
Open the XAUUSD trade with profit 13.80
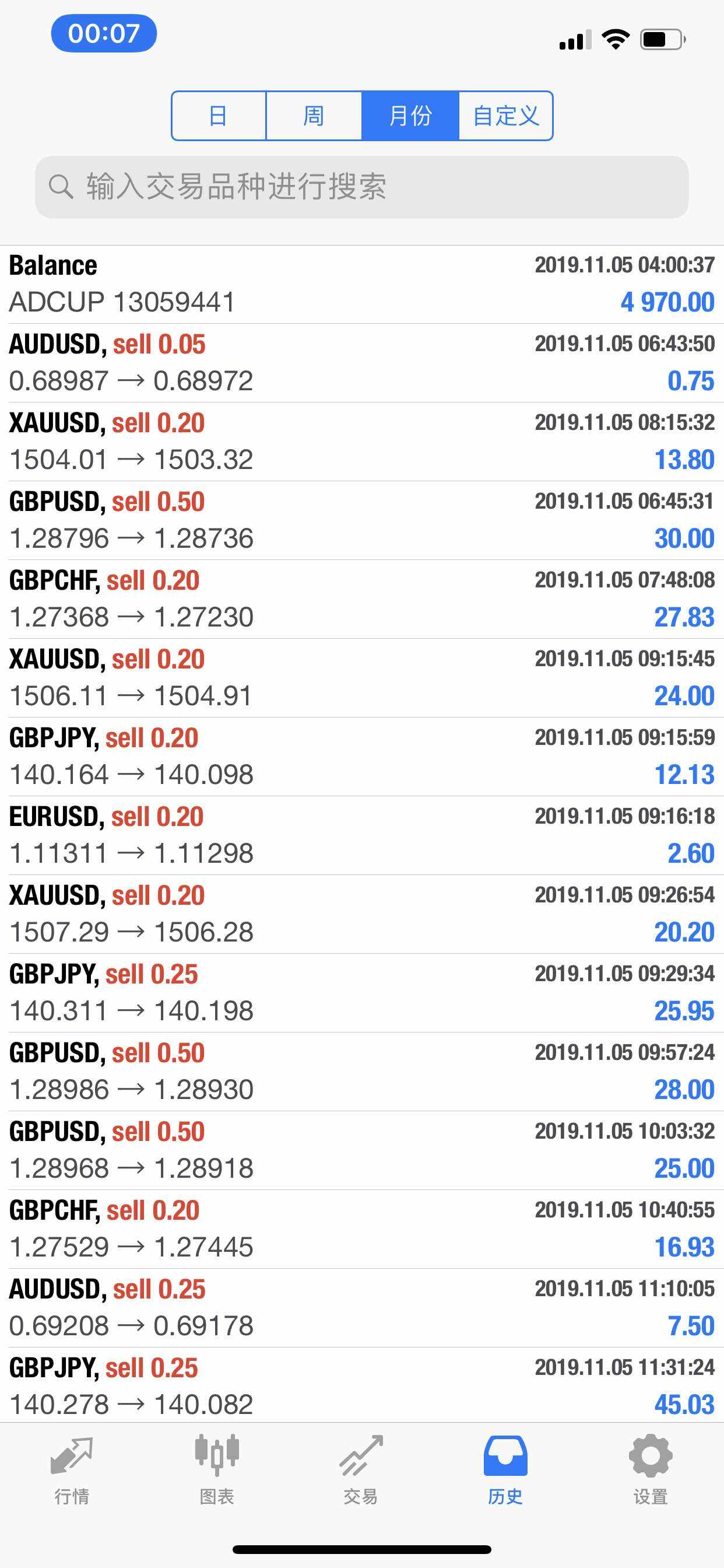tap(362, 442)
